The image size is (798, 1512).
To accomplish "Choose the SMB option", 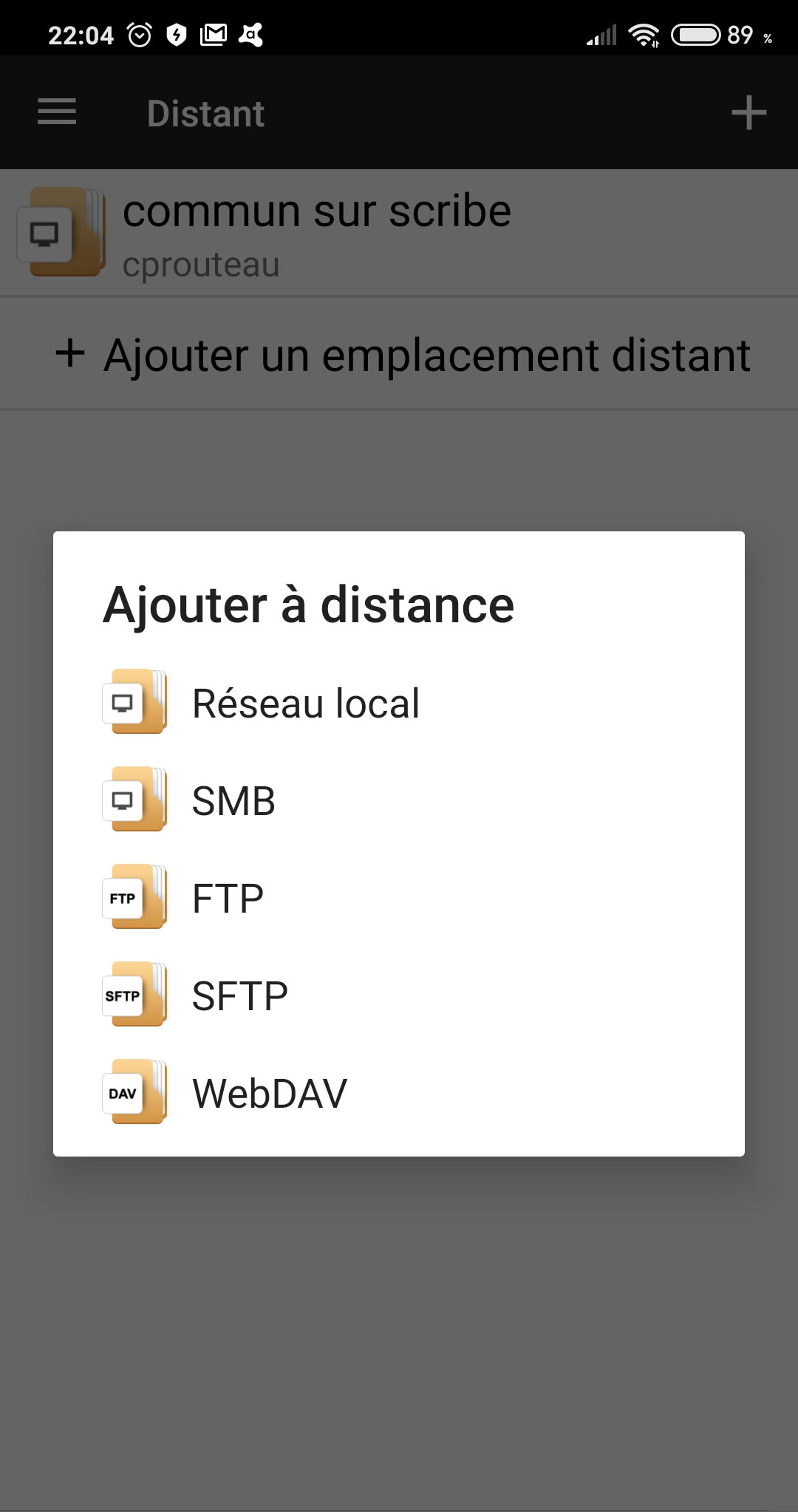I will (399, 800).
